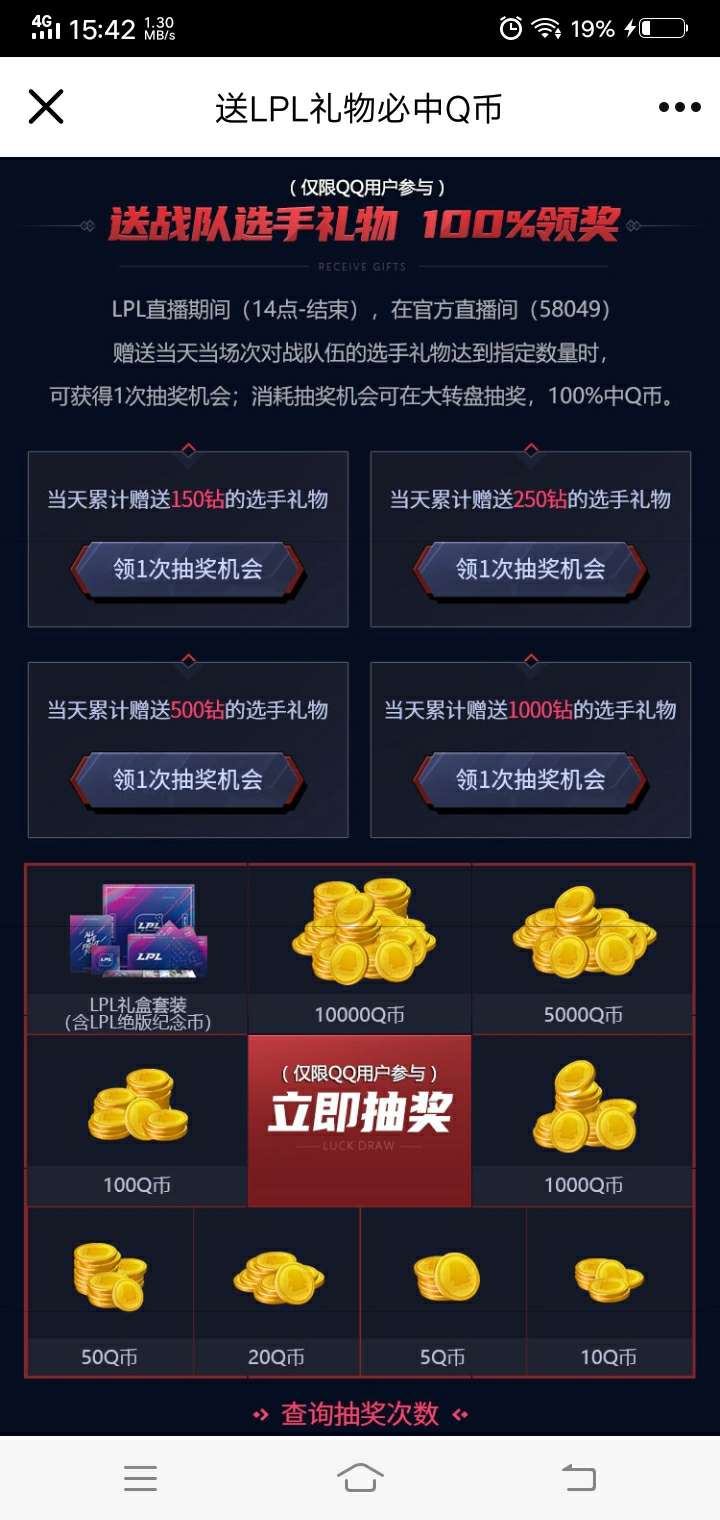Return to the phone home screen

pos(360,1477)
